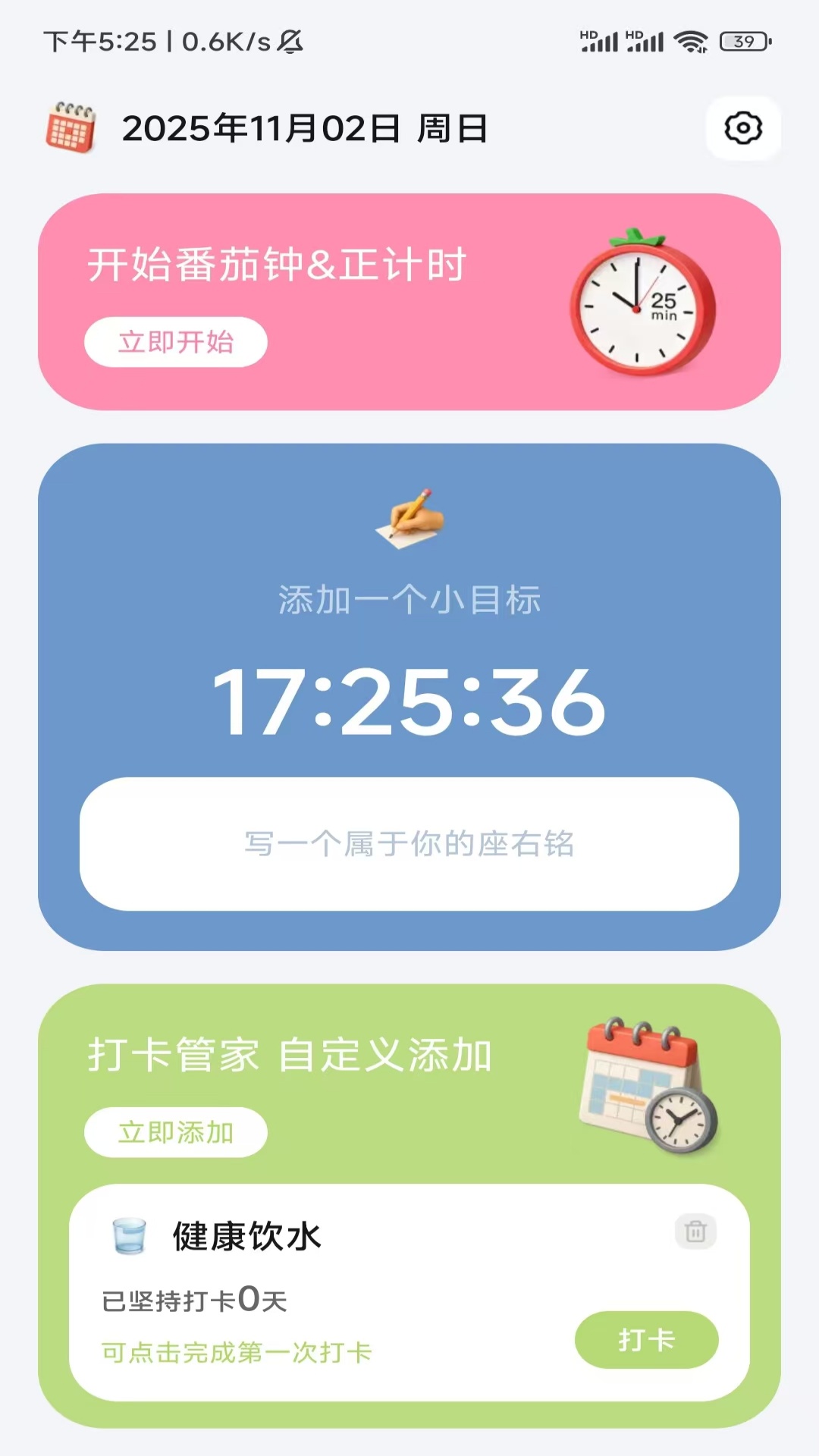This screenshot has height=1456, width=819.
Task: Tap 添加一个小目标 to add a goal
Action: pos(409,600)
